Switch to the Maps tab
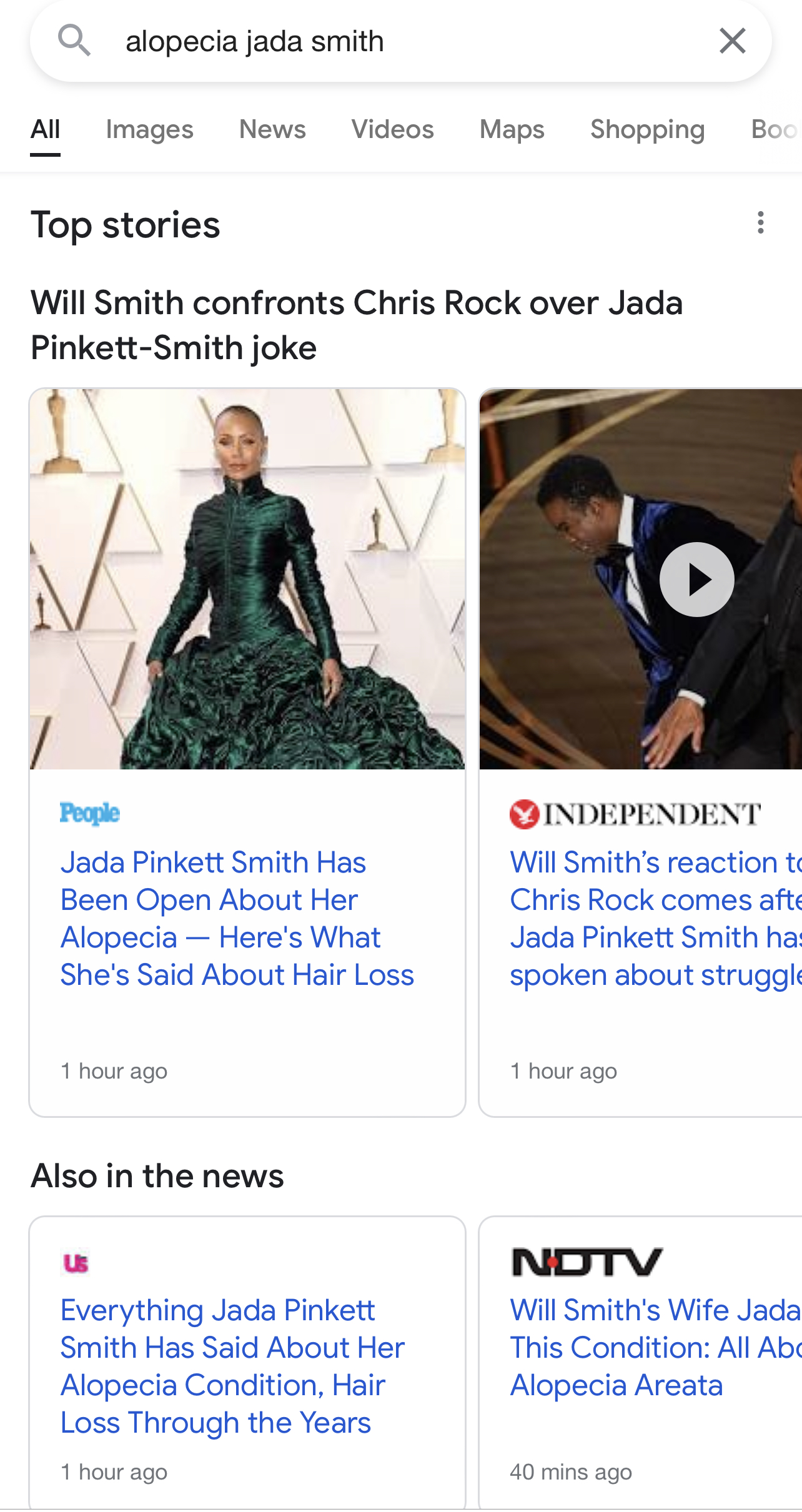This screenshot has width=802, height=1512. click(512, 129)
